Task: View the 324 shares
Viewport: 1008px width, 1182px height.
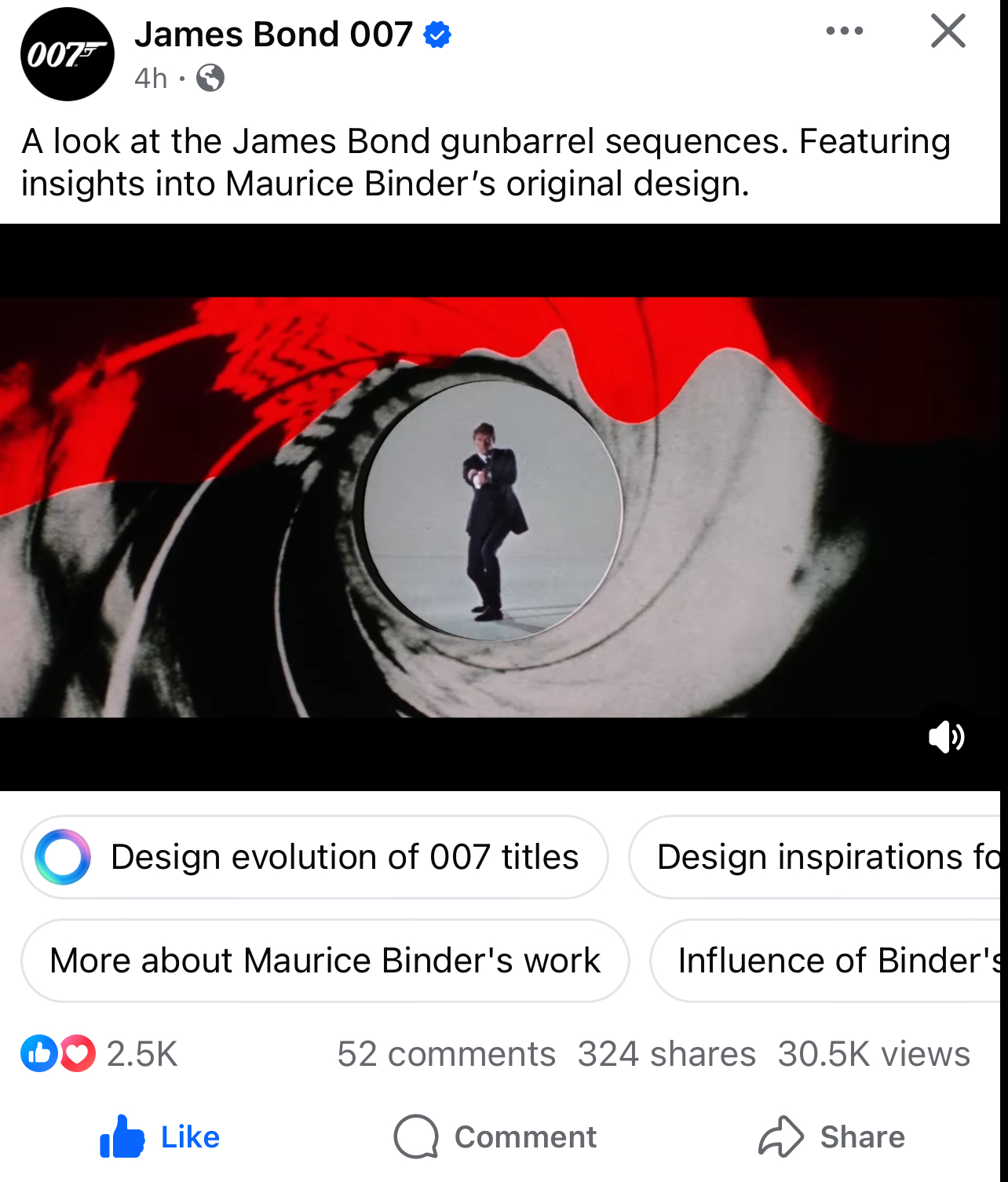Action: [667, 1053]
